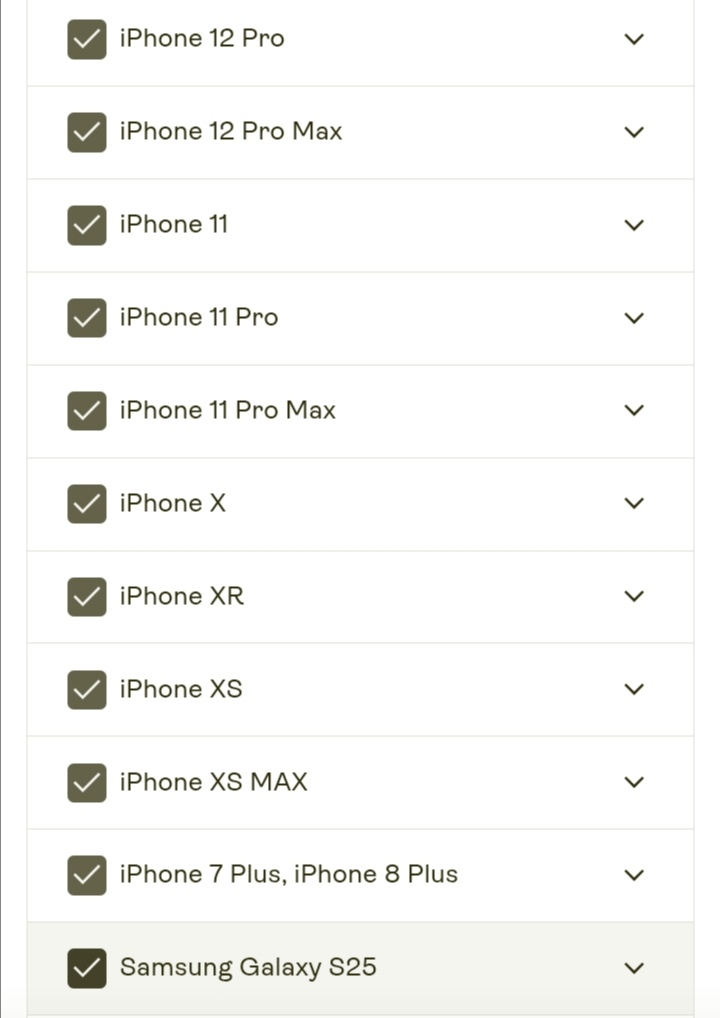720x1018 pixels.
Task: Toggle the iPhone X checkbox off
Action: [87, 503]
